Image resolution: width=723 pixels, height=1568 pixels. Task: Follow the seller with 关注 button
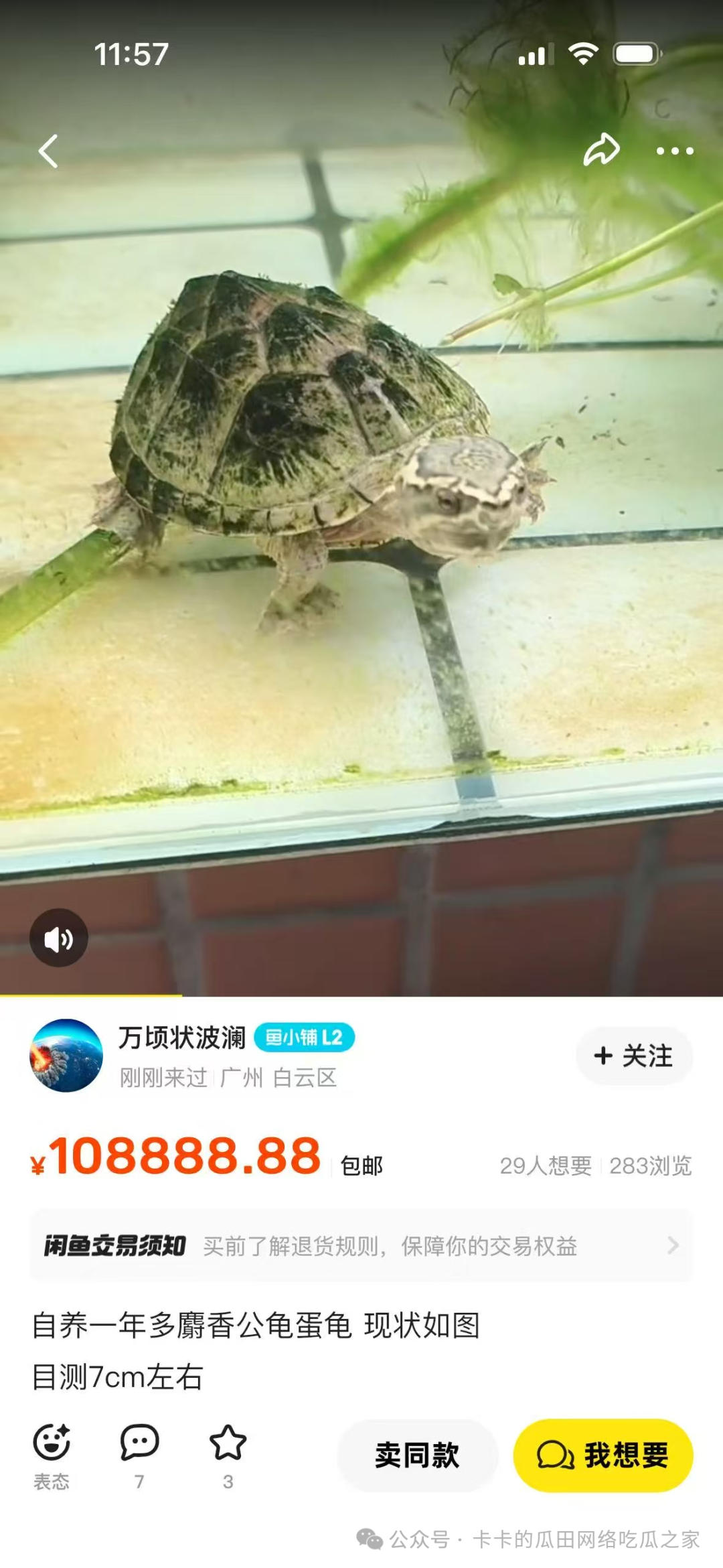[x=633, y=1056]
